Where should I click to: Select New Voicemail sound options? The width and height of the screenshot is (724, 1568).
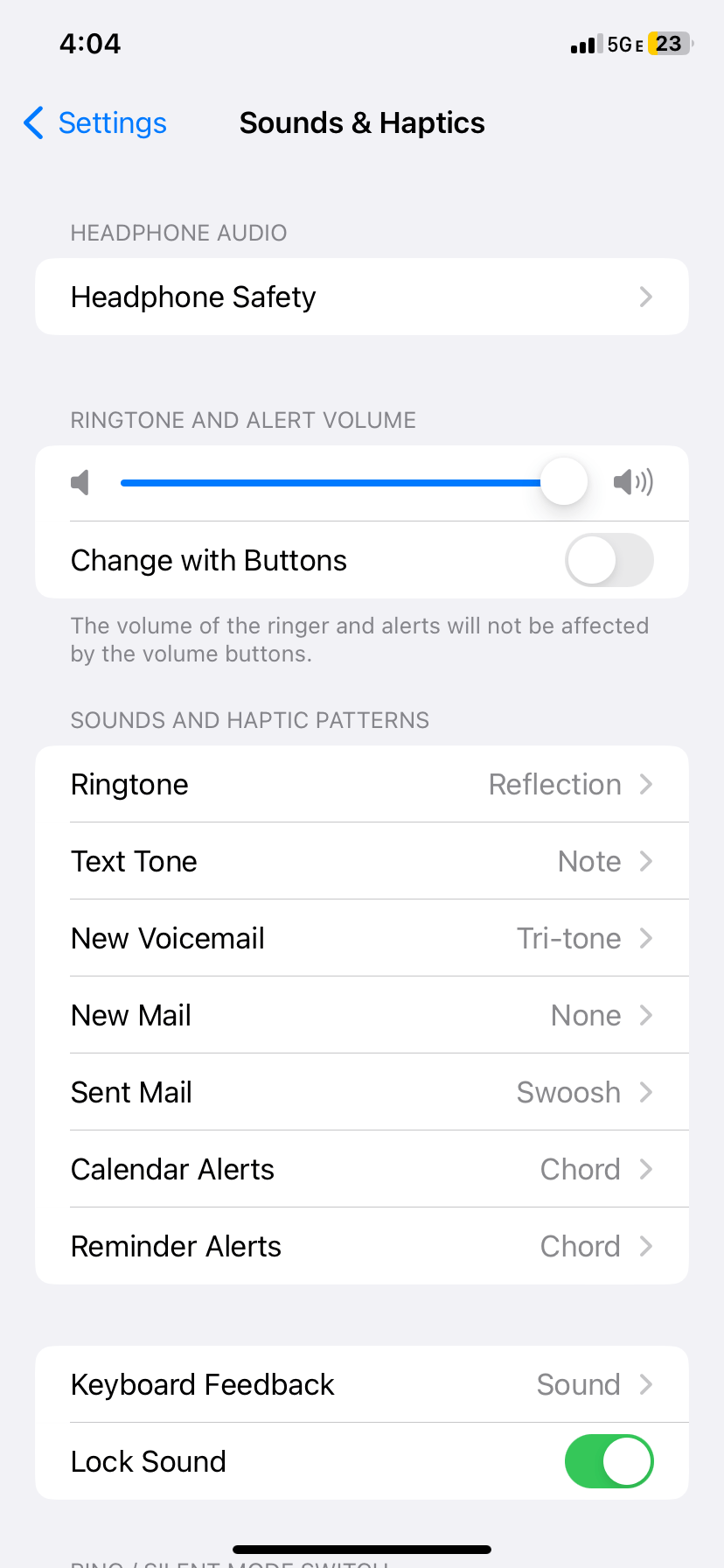[362, 938]
